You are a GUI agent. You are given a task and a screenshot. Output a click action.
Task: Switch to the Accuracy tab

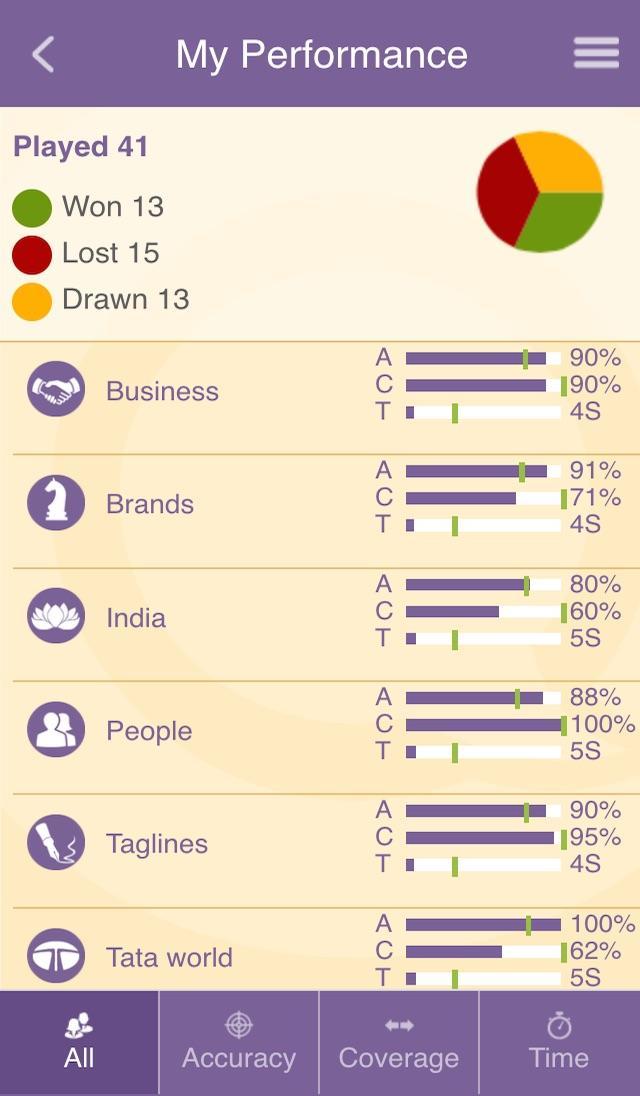click(x=239, y=1042)
